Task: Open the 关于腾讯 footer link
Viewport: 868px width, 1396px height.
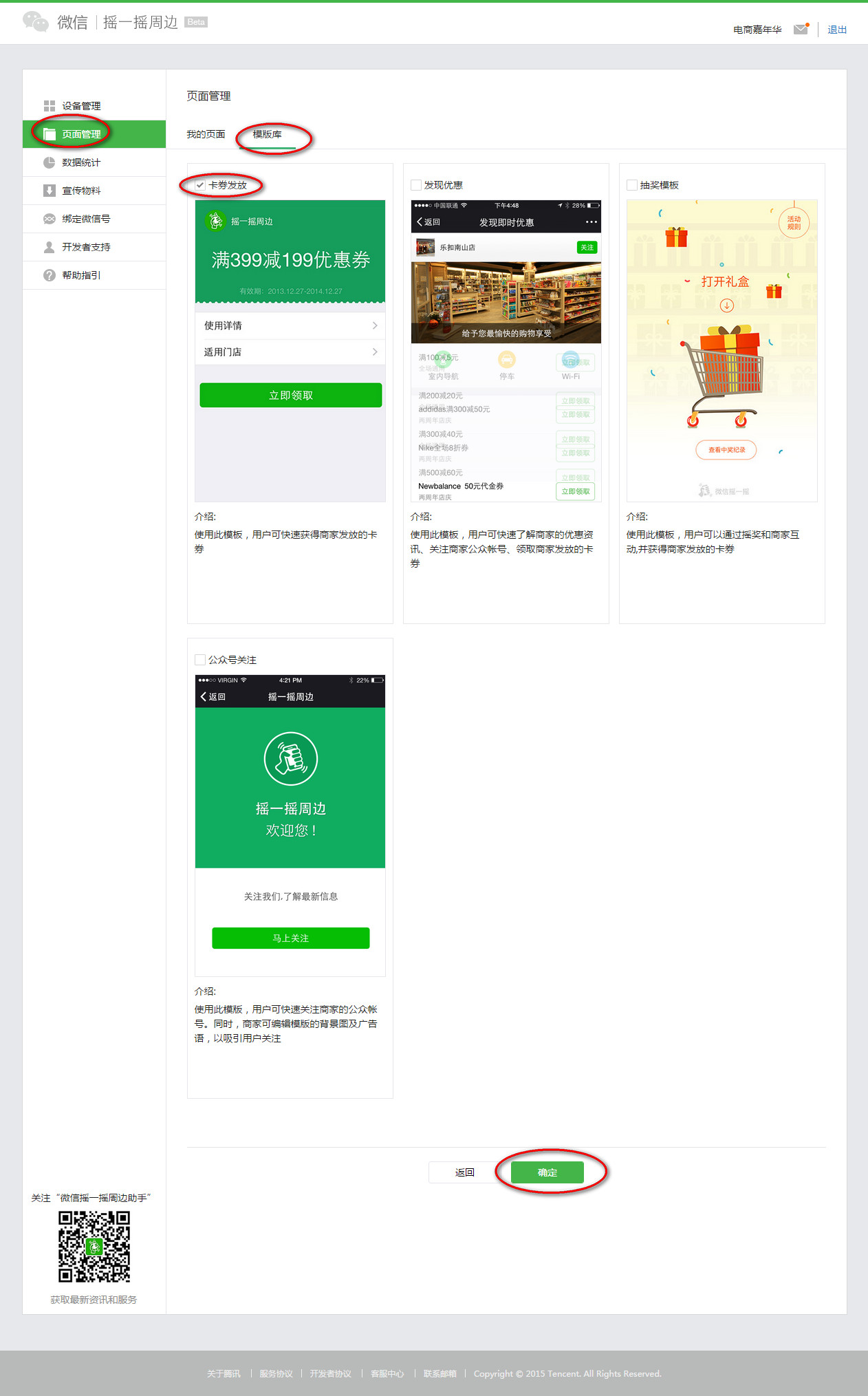Action: 224,1373
